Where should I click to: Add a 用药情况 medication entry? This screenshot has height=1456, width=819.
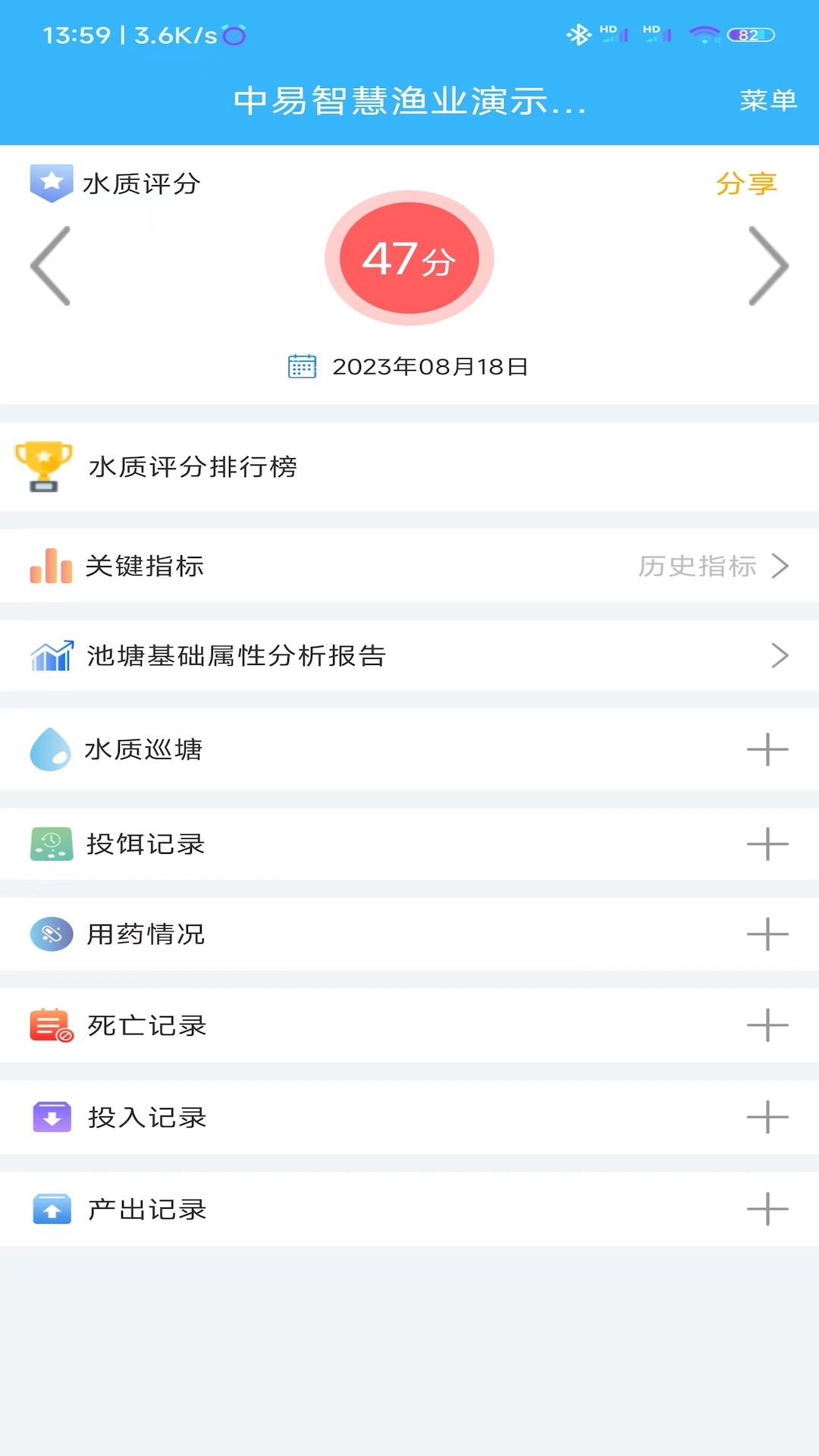point(767,934)
